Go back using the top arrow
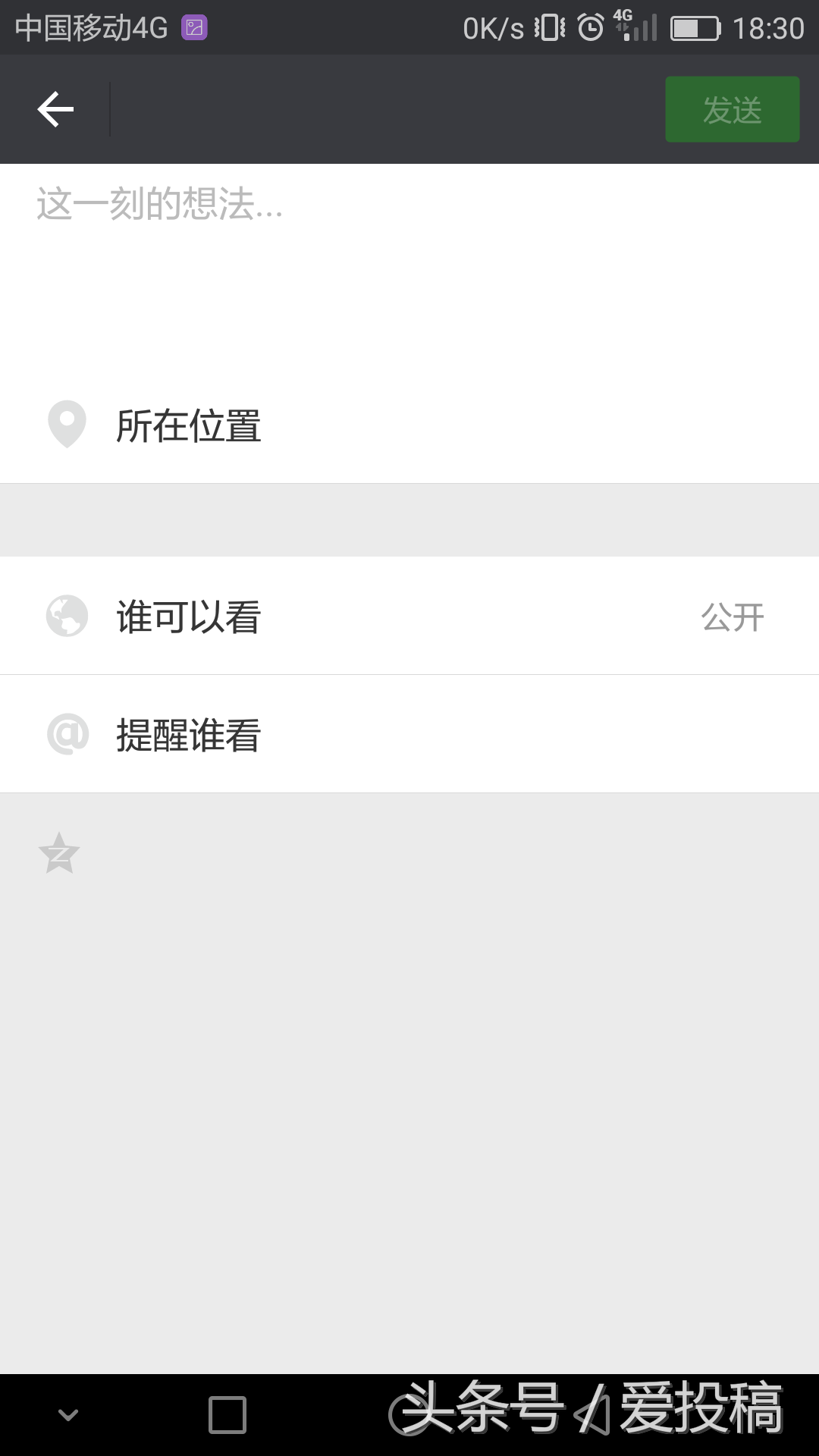Viewport: 819px width, 1456px height. (55, 109)
